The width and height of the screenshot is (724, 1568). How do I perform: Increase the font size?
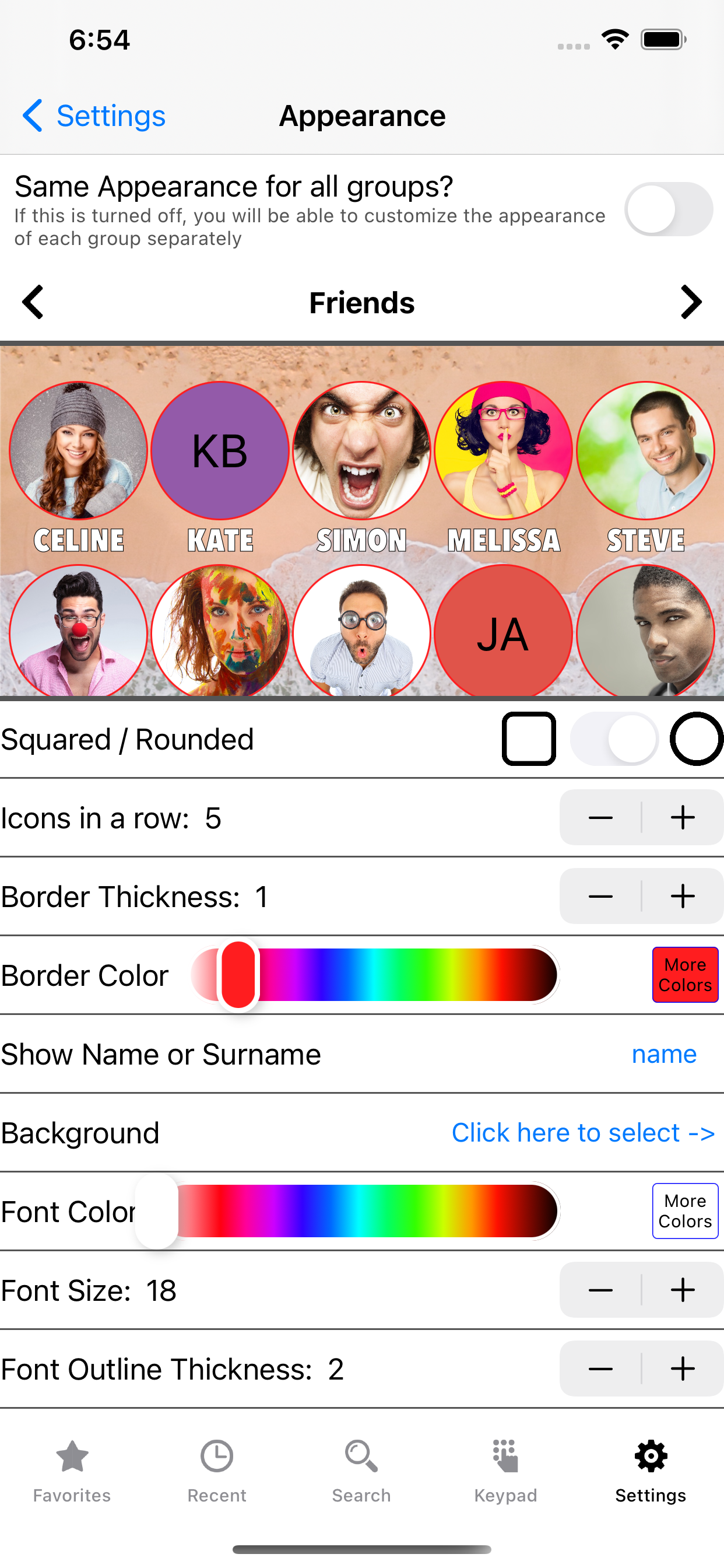coord(683,1290)
